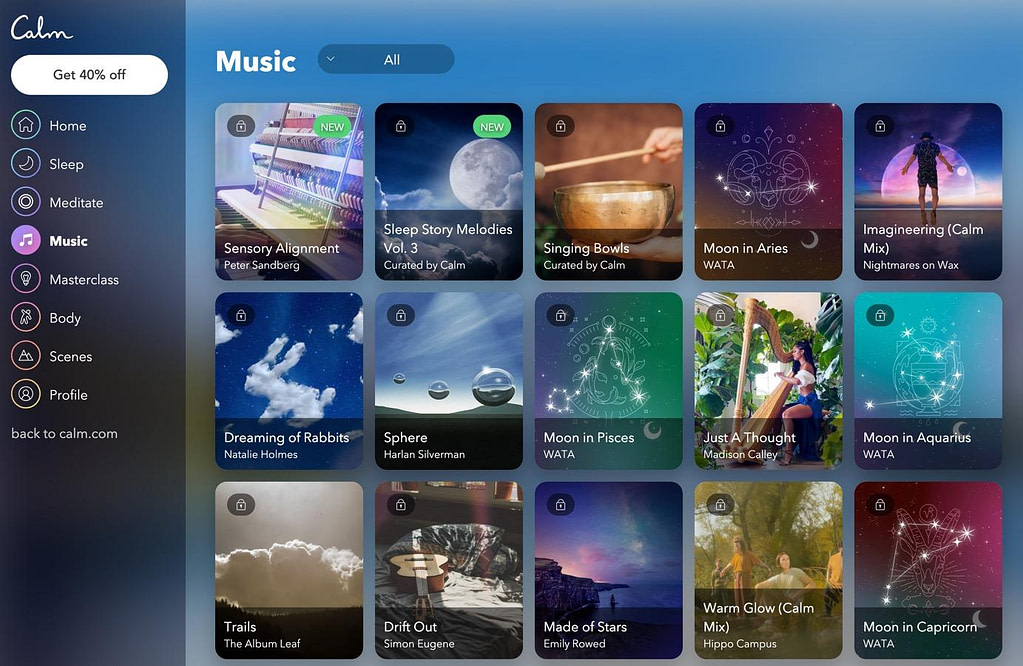Play the Singing Bowls track

[609, 191]
